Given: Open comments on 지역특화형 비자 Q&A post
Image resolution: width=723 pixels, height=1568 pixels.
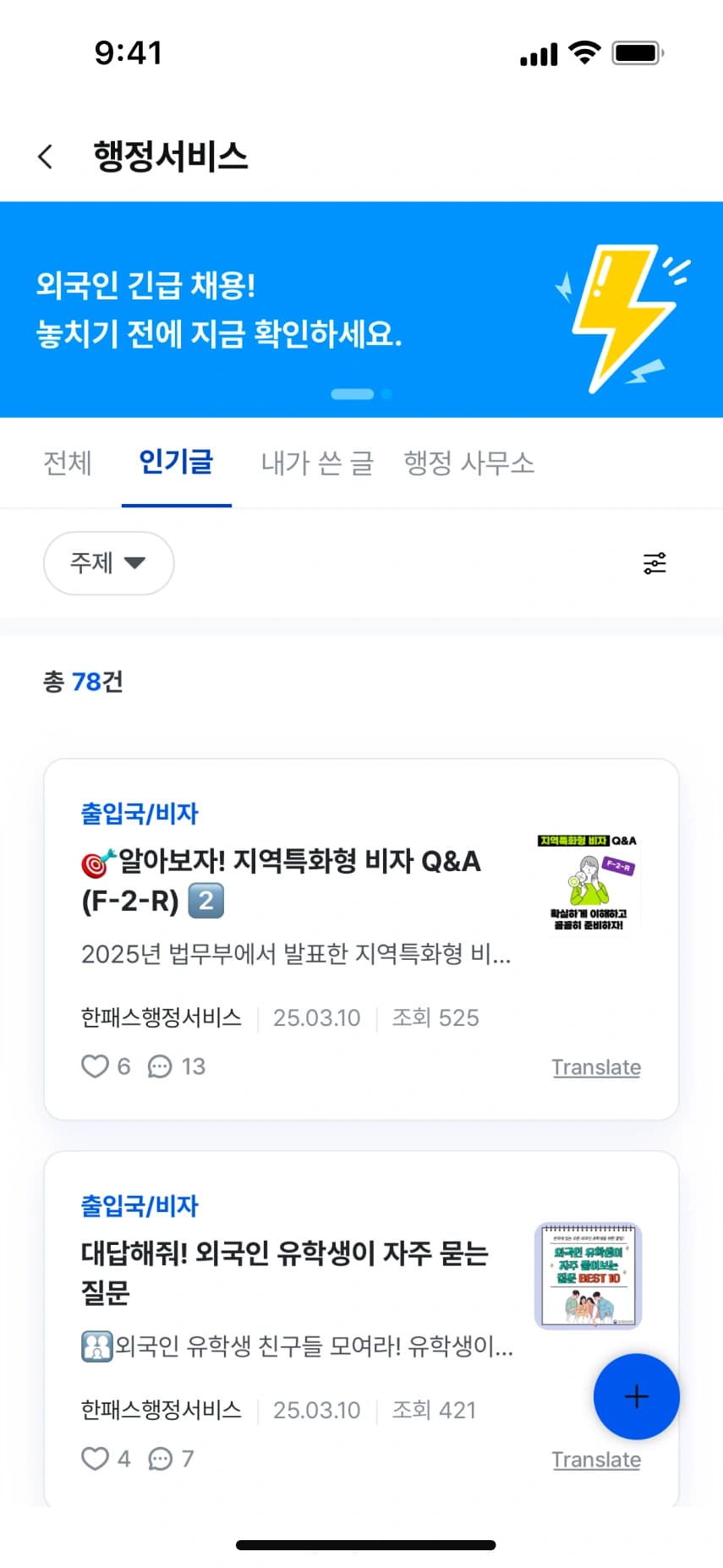Looking at the screenshot, I should click(x=160, y=1066).
